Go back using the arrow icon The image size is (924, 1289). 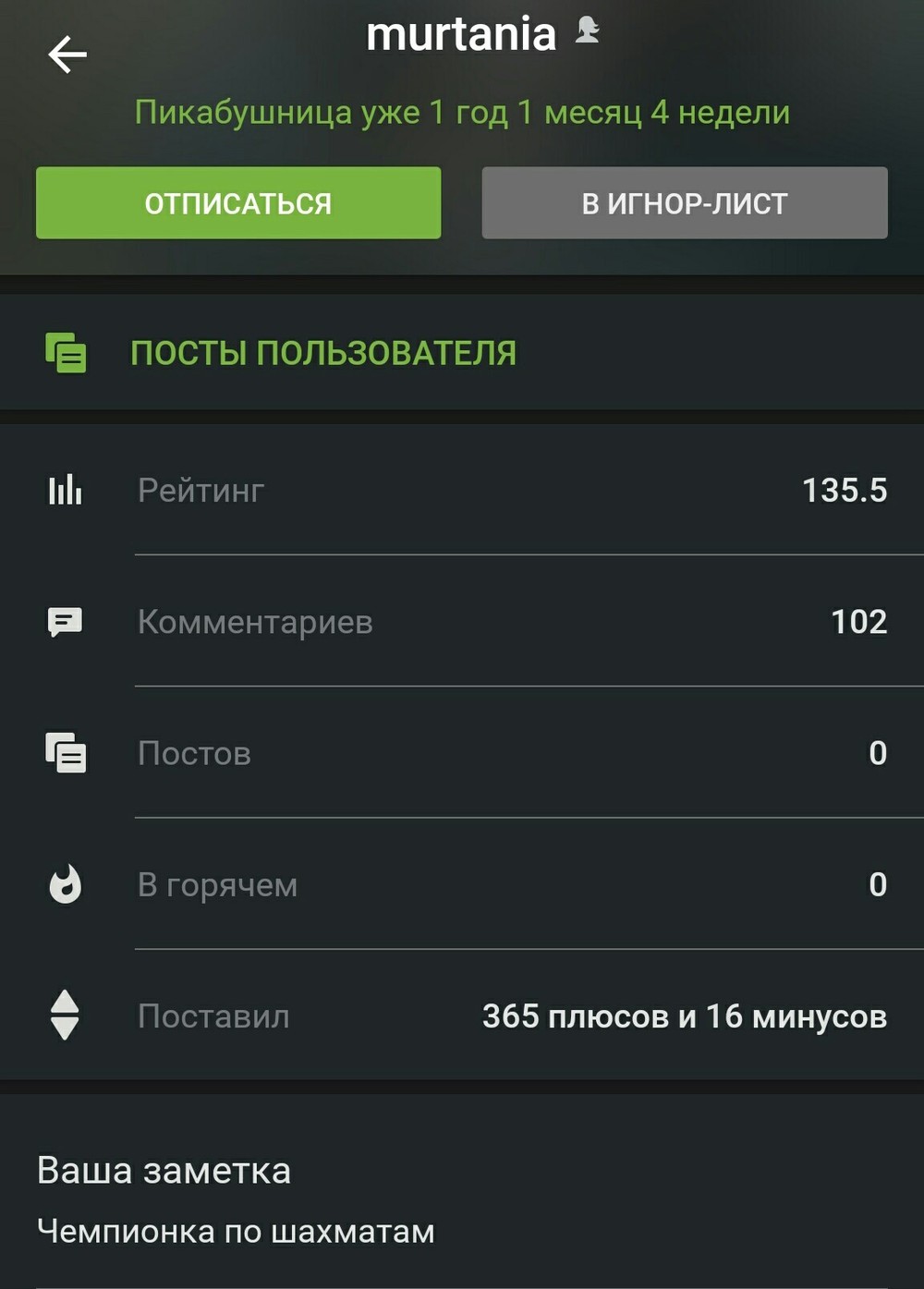pyautogui.click(x=67, y=55)
